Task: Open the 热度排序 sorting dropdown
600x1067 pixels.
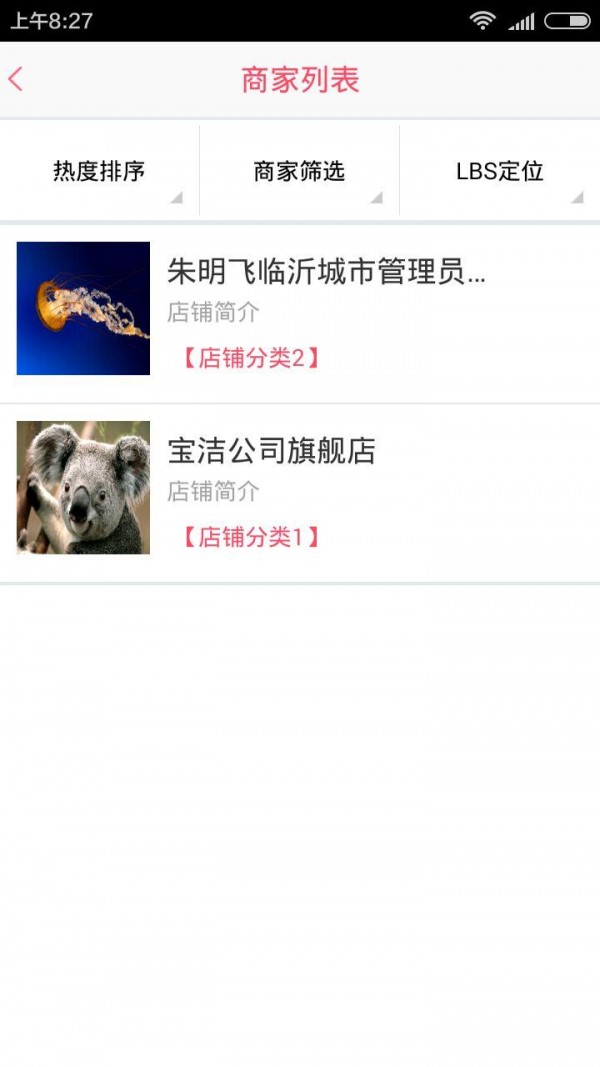Action: pyautogui.click(x=99, y=171)
